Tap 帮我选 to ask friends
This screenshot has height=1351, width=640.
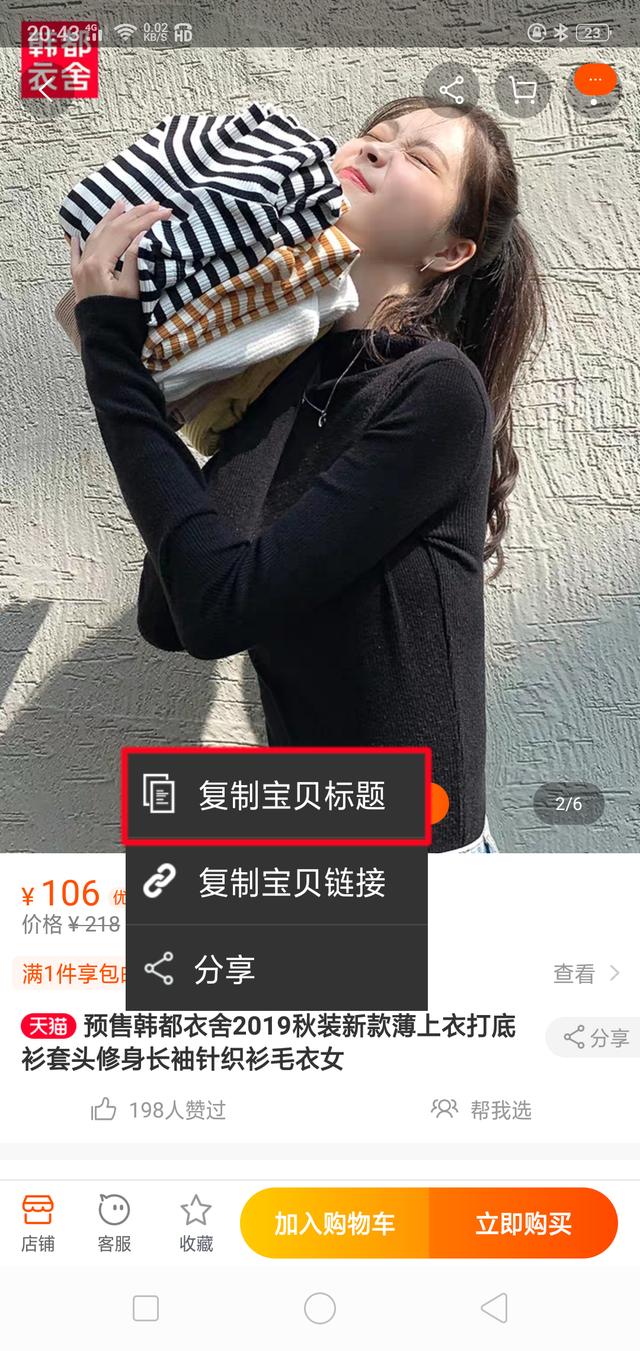click(481, 1109)
